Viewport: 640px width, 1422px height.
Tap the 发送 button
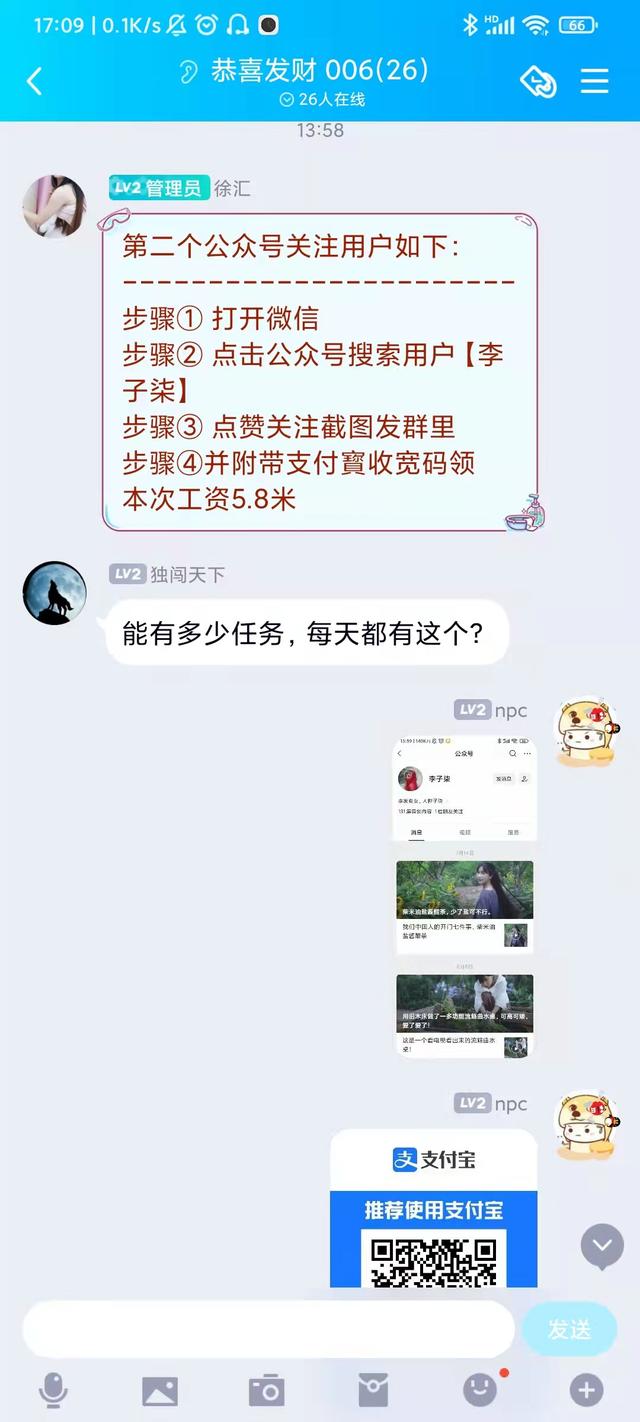[x=569, y=1329]
